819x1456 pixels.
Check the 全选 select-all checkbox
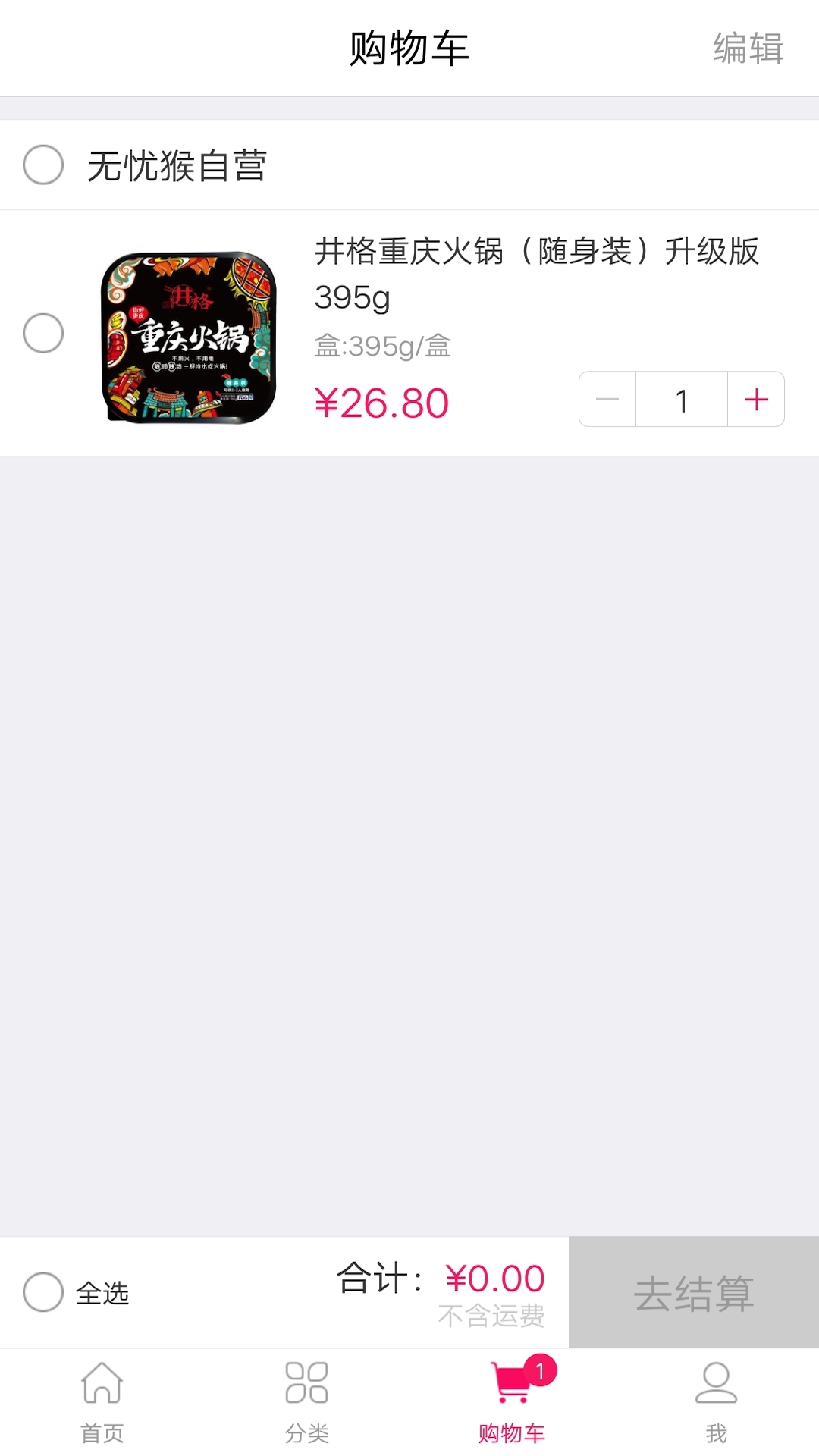[x=43, y=1291]
